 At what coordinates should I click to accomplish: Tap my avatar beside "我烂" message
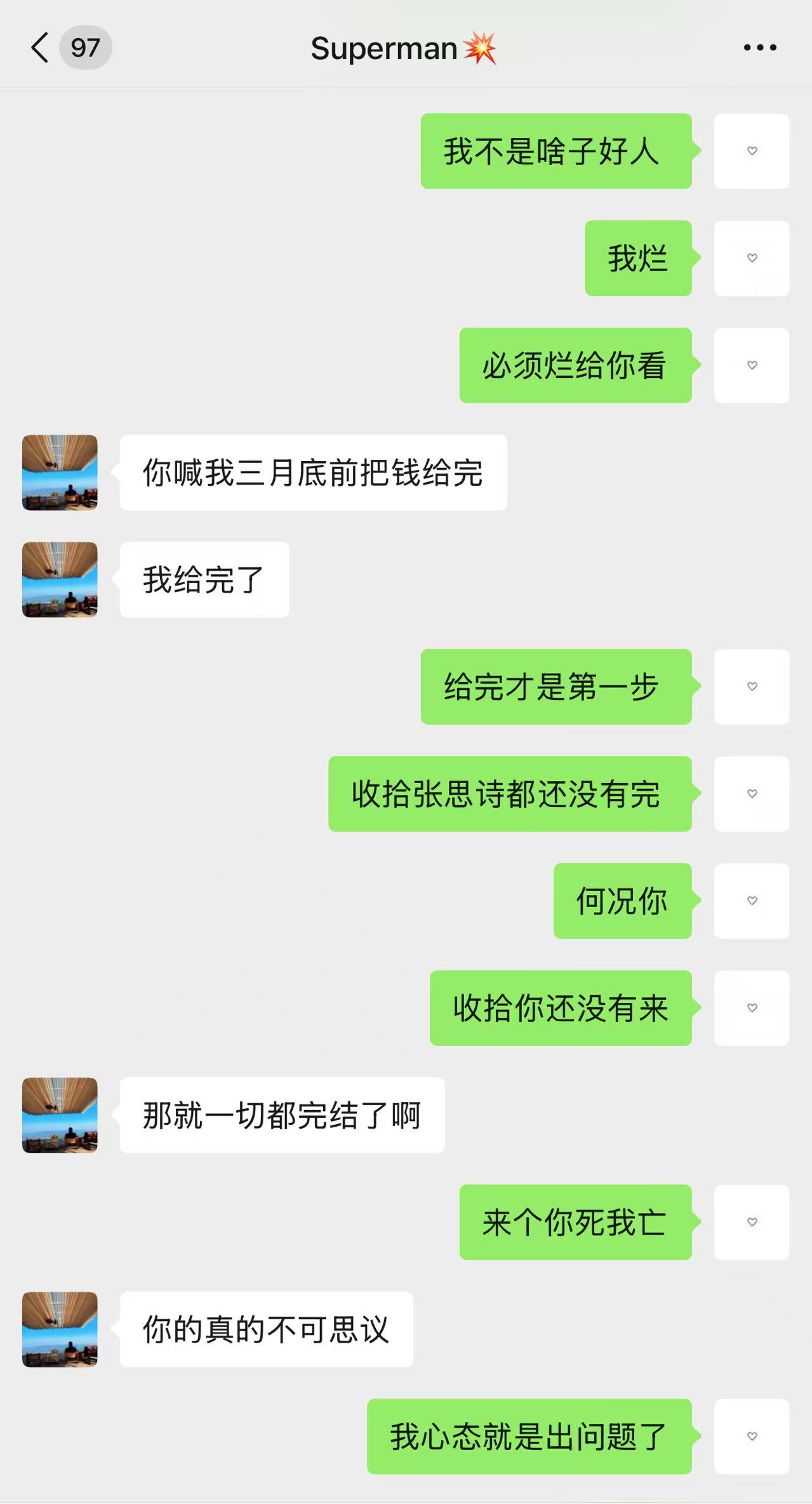(752, 258)
